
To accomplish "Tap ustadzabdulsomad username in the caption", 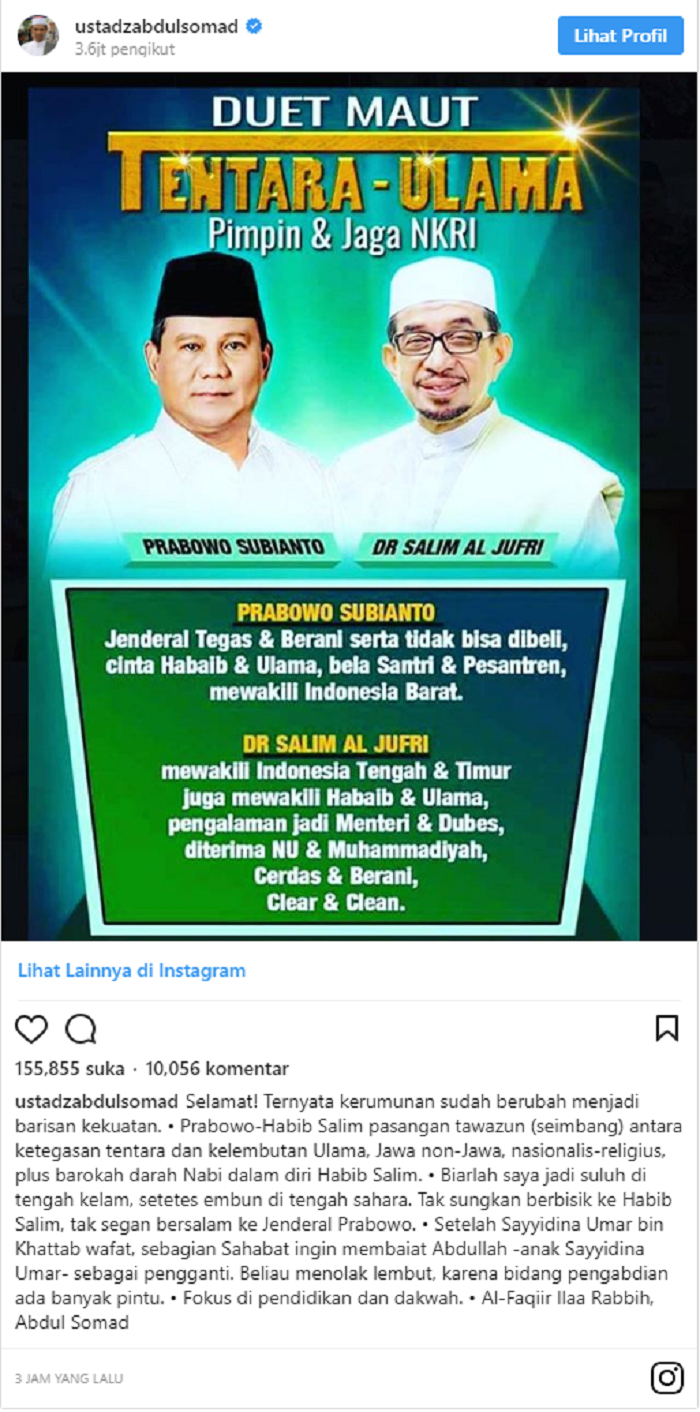I will (x=97, y=1101).
